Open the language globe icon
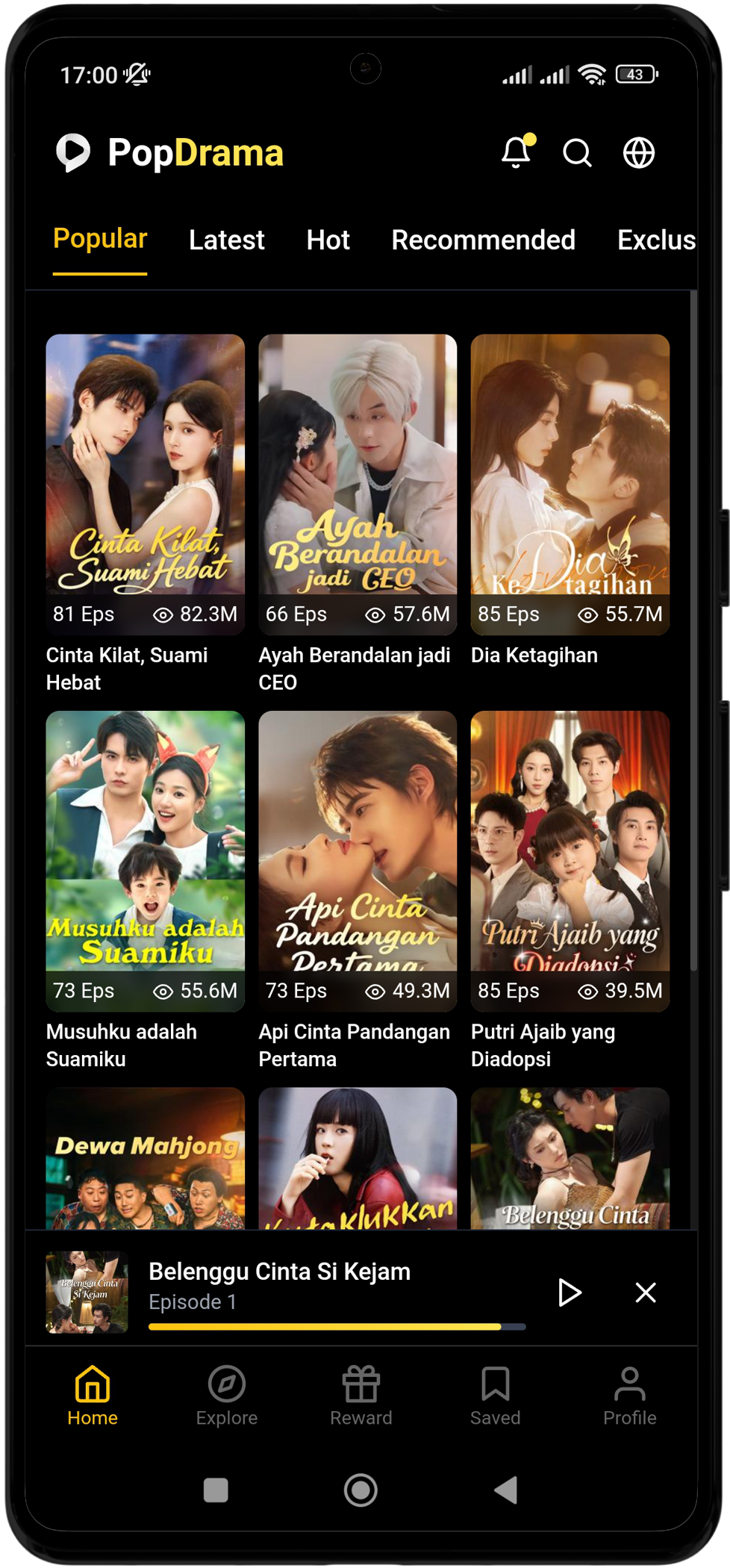Image resolution: width=730 pixels, height=1568 pixels. [x=639, y=153]
